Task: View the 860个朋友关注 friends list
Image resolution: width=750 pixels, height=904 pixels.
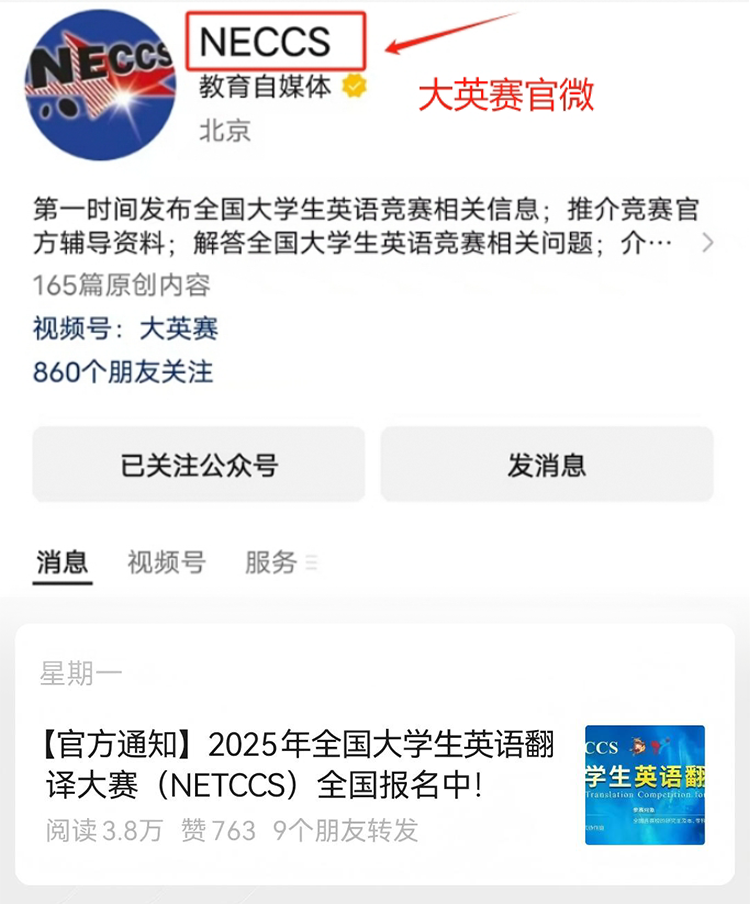Action: point(122,372)
